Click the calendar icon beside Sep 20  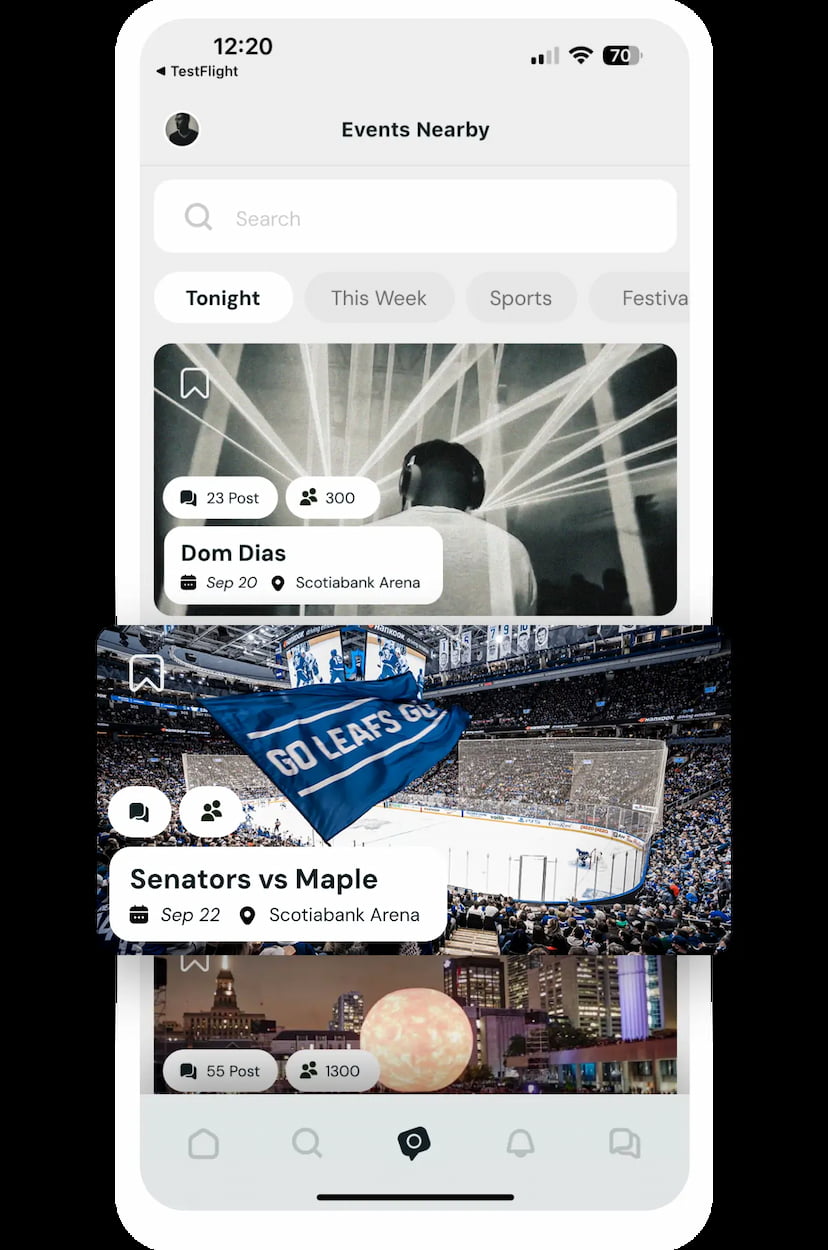tap(188, 583)
